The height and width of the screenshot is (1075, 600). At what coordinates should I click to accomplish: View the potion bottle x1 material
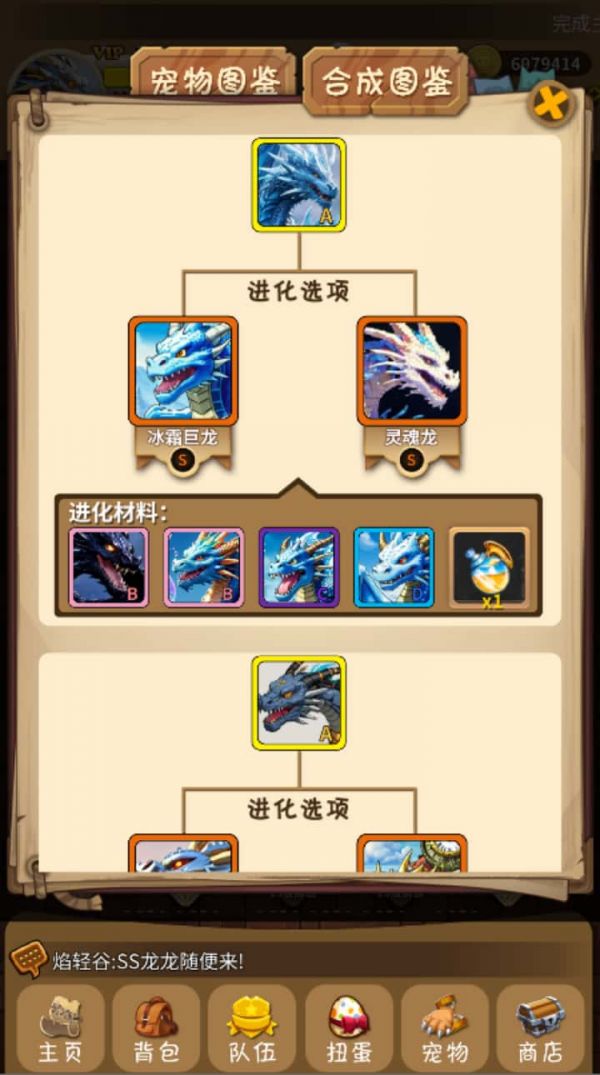click(488, 567)
